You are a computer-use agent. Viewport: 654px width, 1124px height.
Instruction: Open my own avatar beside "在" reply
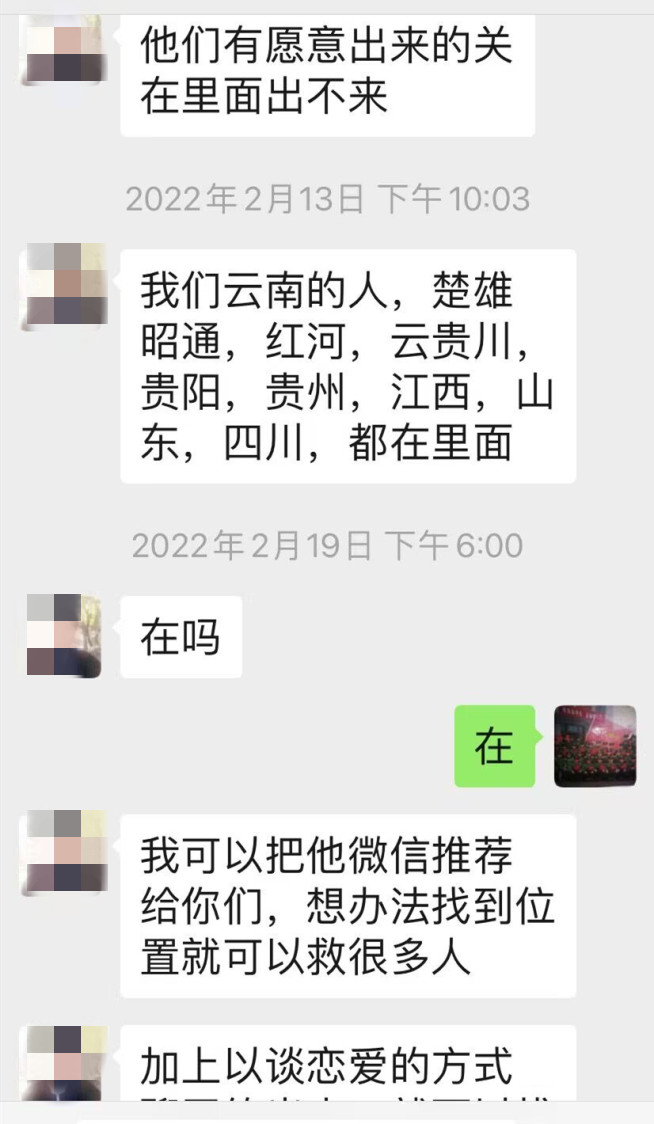(595, 746)
